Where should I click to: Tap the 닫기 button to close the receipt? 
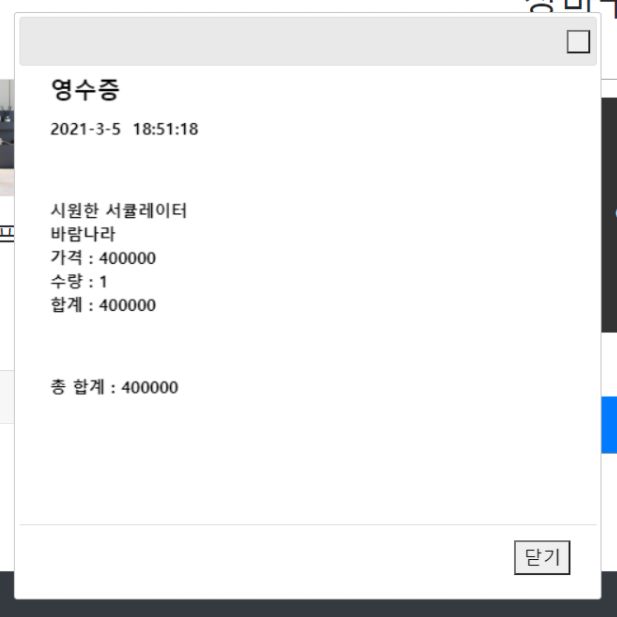pos(541,558)
